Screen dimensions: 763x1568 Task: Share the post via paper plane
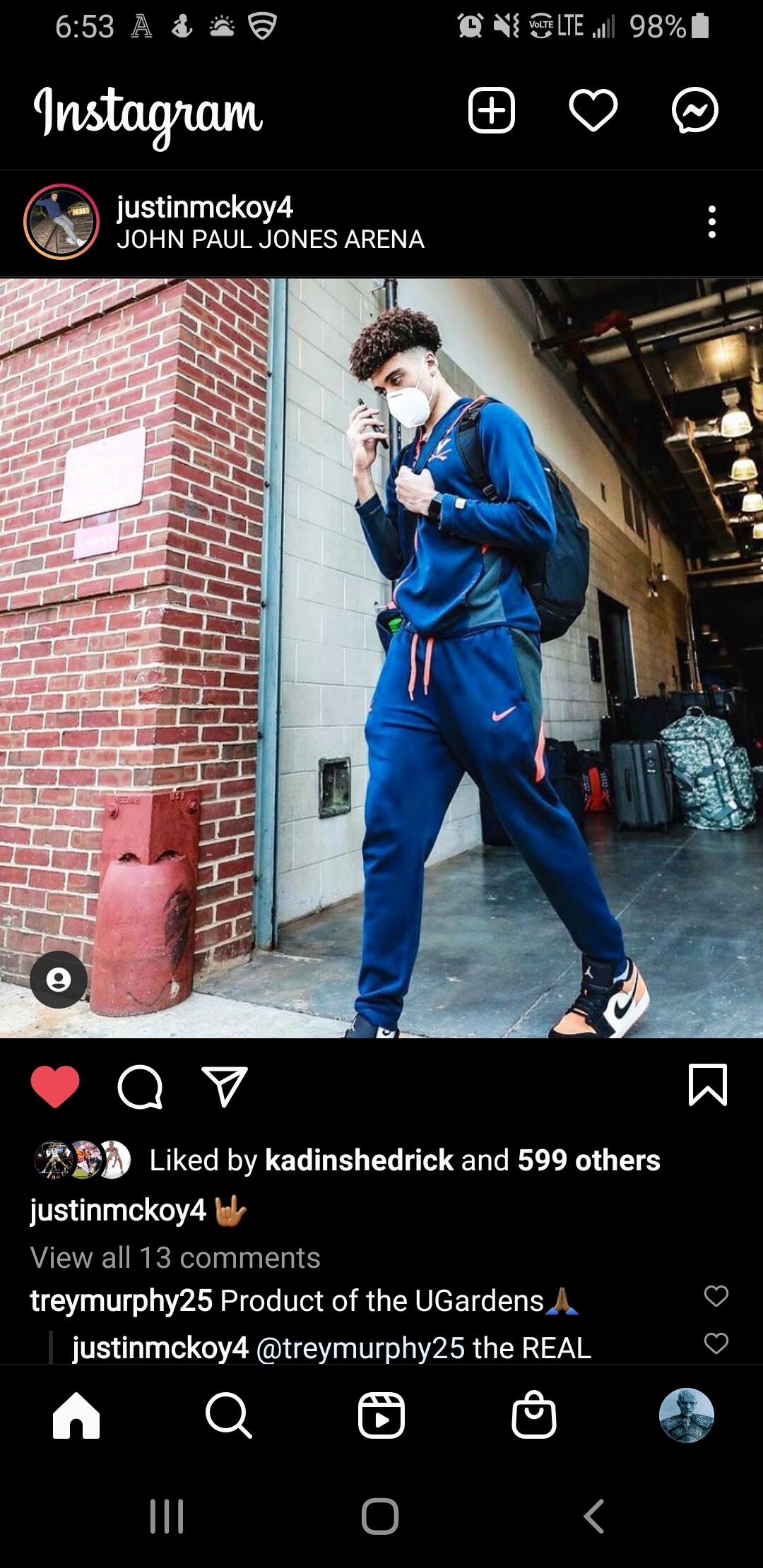[x=225, y=1086]
